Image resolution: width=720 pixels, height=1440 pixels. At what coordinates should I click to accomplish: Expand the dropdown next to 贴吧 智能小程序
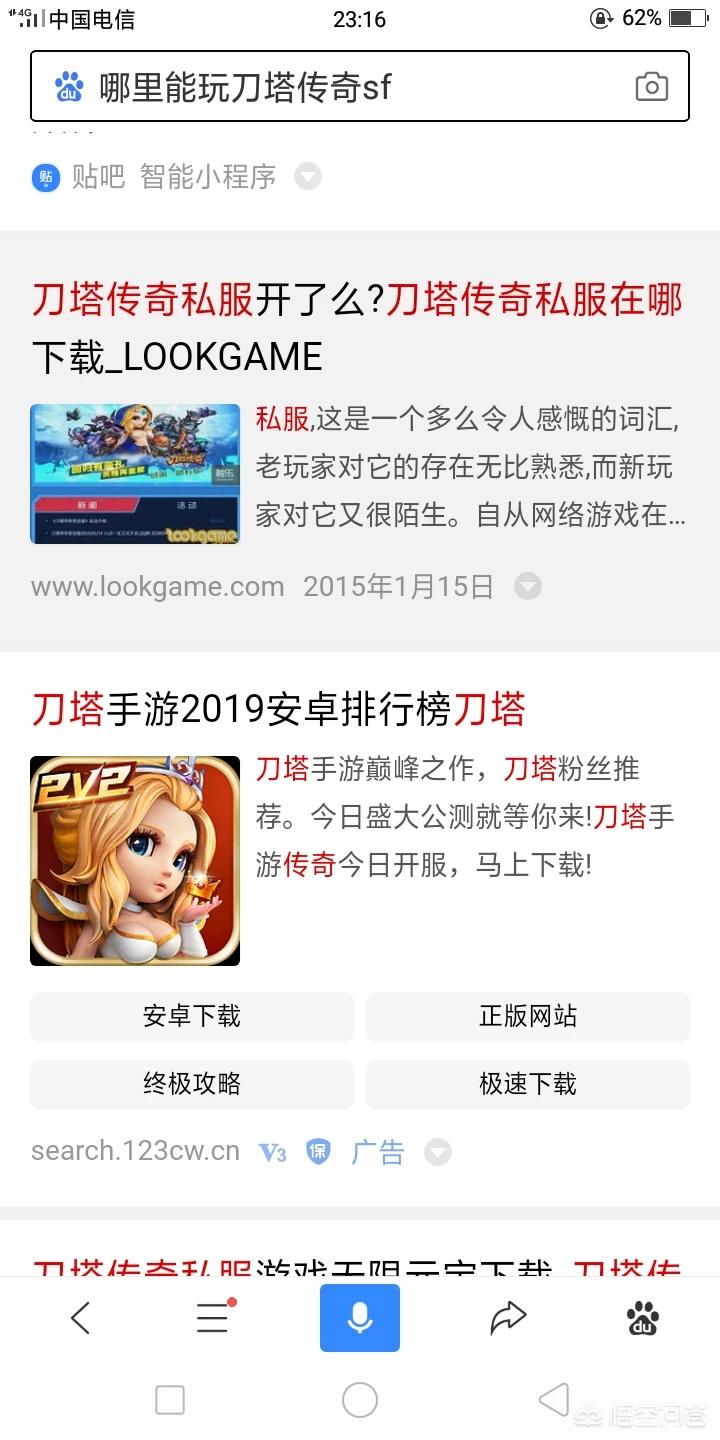coord(308,177)
